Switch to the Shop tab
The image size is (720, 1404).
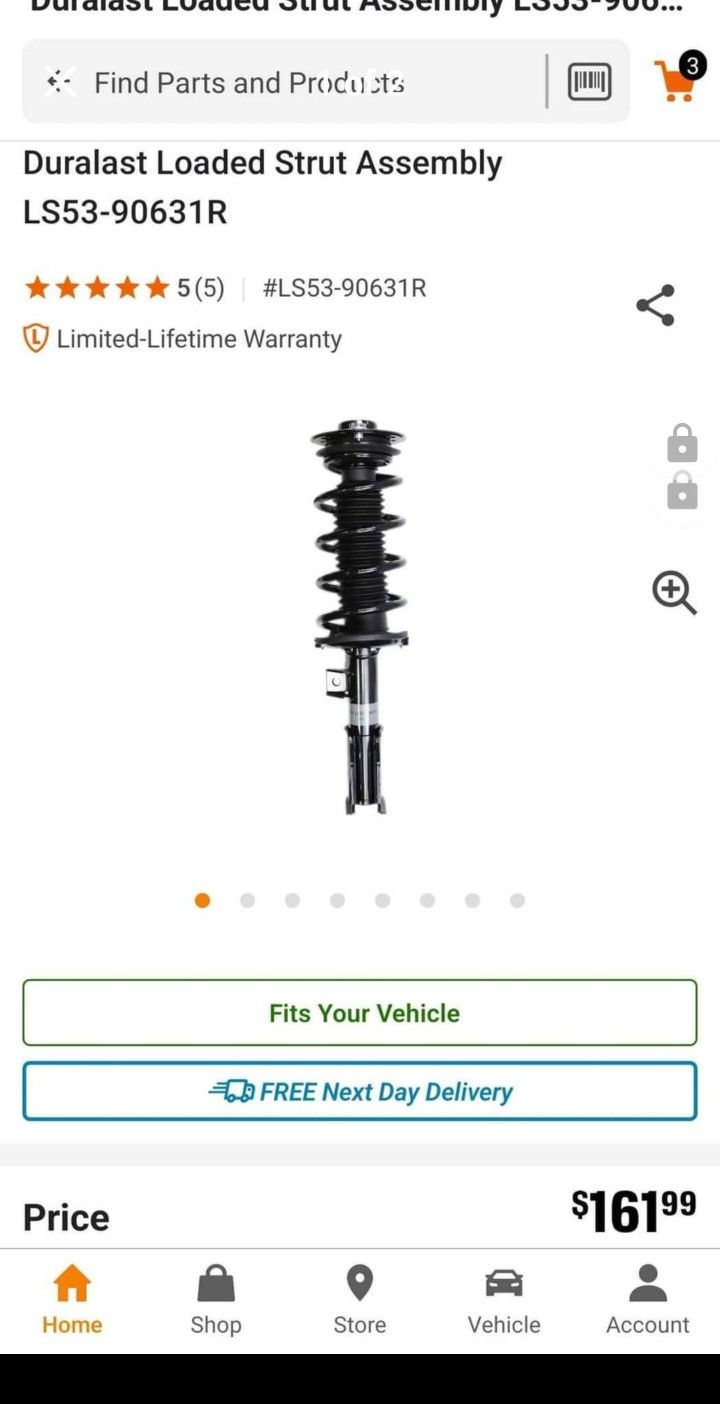[x=216, y=1298]
